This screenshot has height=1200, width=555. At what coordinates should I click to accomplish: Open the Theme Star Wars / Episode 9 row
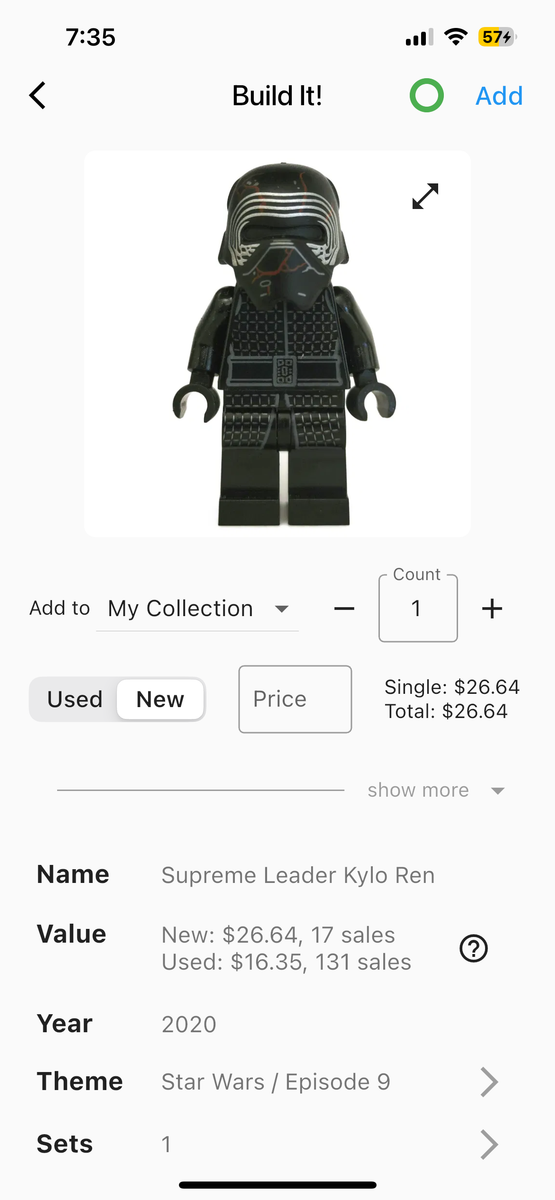click(x=277, y=1082)
